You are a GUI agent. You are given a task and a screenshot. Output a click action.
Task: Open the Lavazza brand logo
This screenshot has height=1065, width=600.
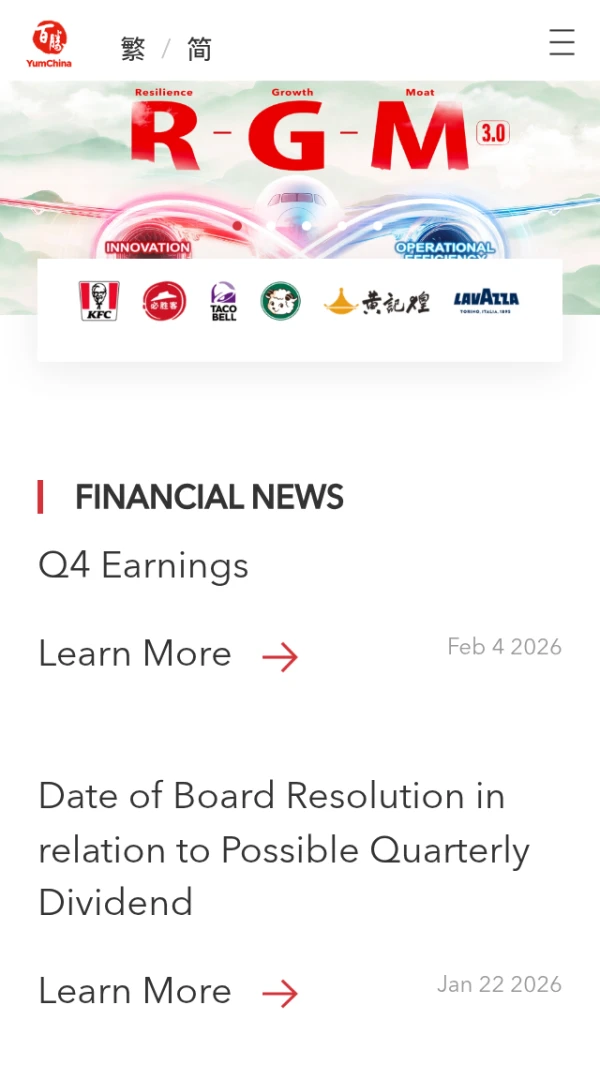[486, 301]
